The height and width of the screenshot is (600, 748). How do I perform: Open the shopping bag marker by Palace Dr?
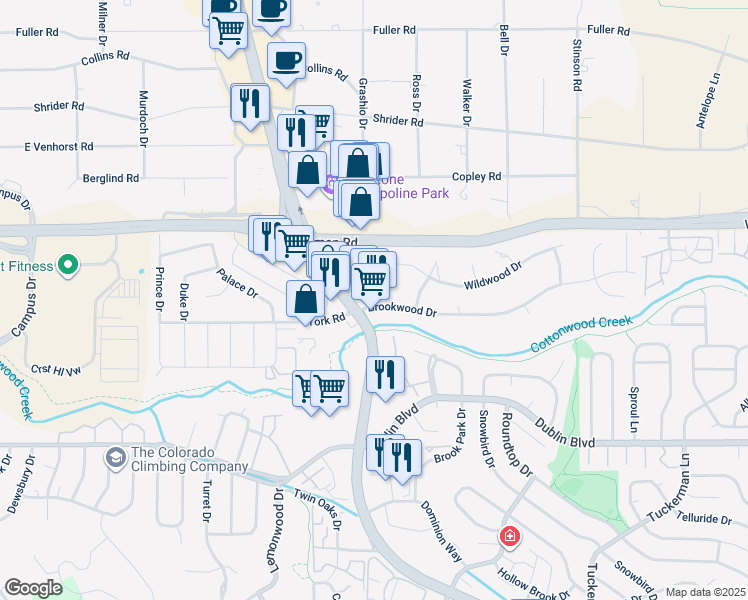(306, 300)
